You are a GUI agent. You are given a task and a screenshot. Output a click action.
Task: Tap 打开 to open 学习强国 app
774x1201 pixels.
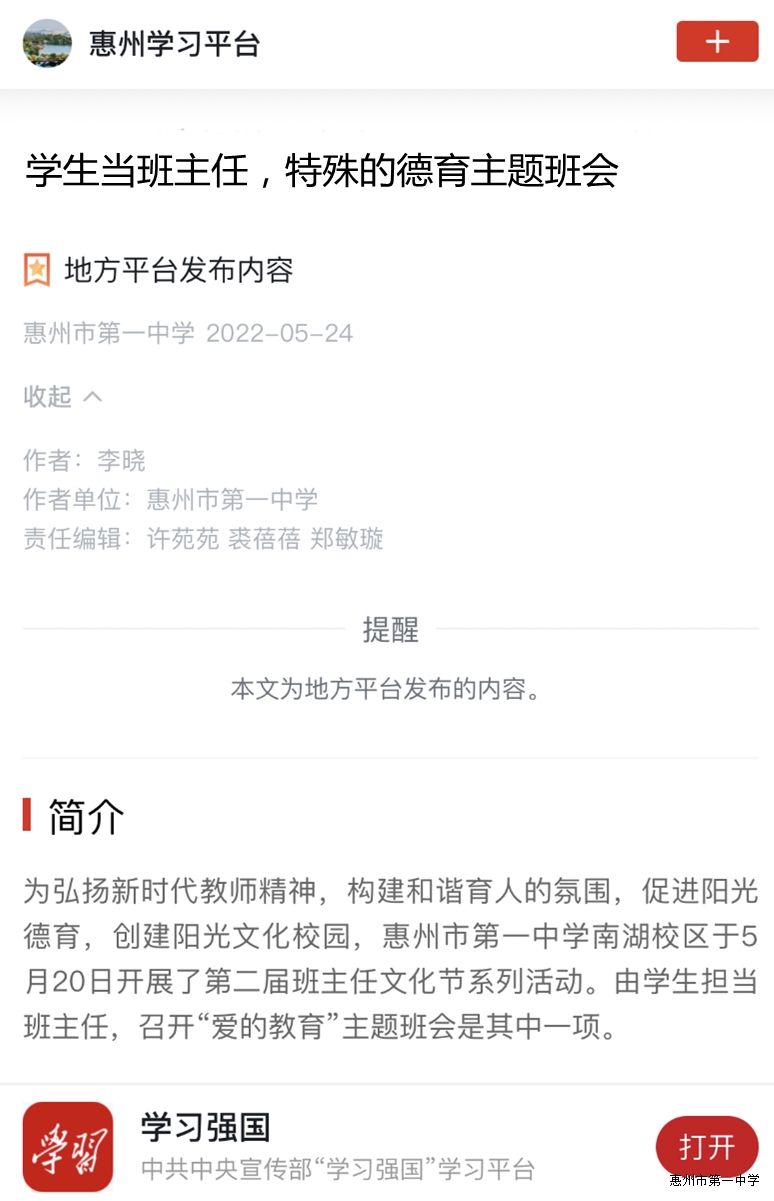tap(707, 1146)
